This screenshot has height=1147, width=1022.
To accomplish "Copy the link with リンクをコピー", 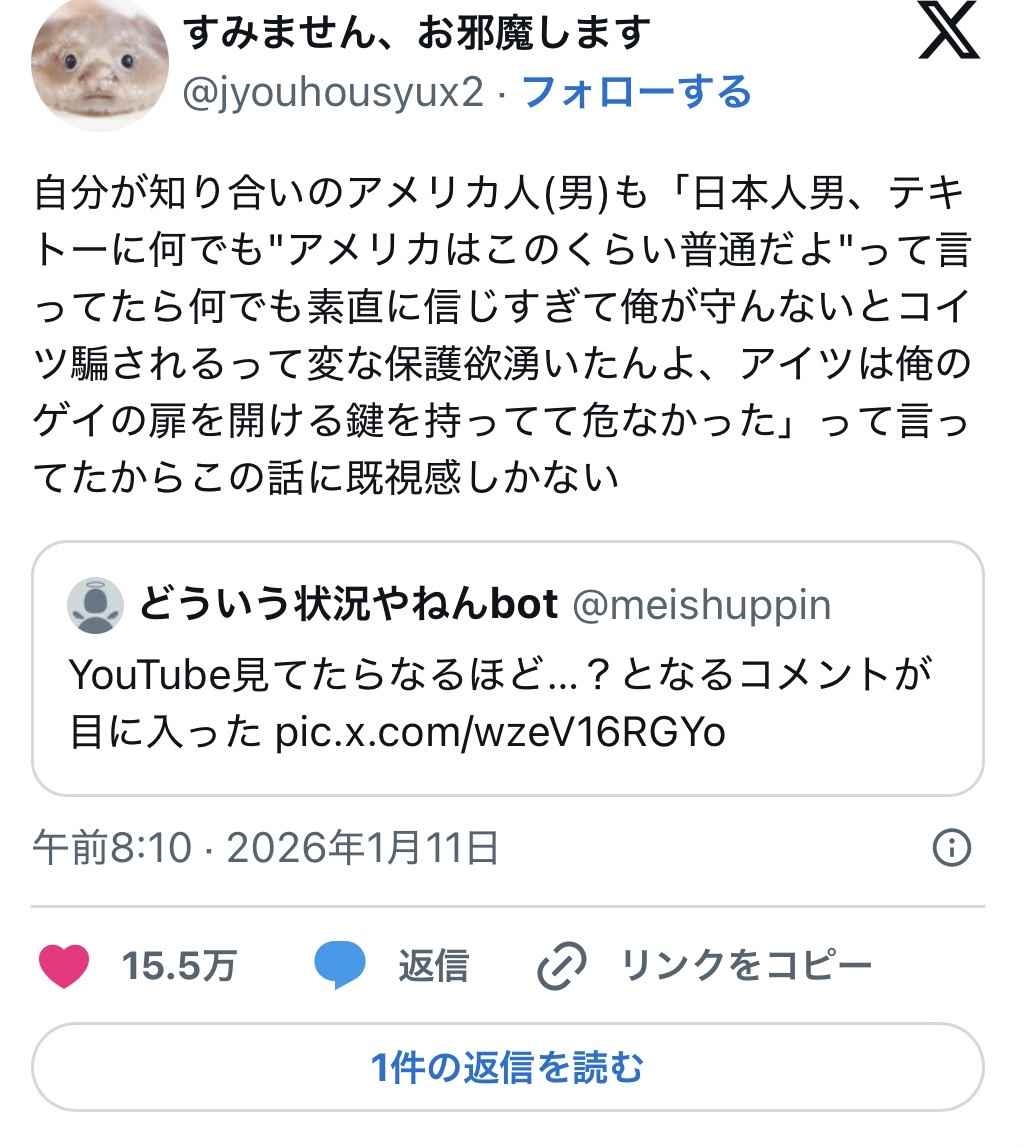I will pos(705,965).
